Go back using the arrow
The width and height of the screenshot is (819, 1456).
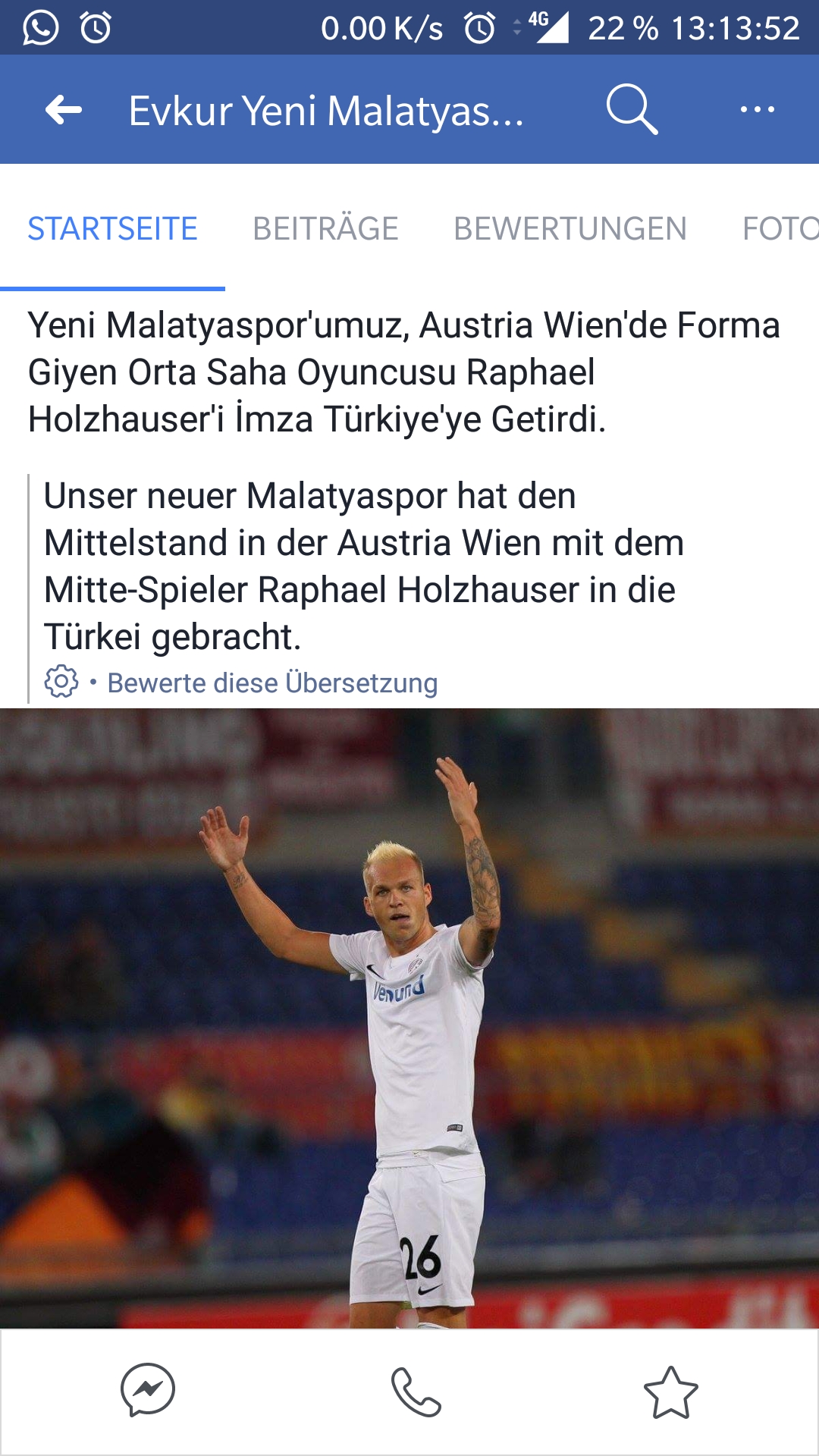[x=64, y=110]
